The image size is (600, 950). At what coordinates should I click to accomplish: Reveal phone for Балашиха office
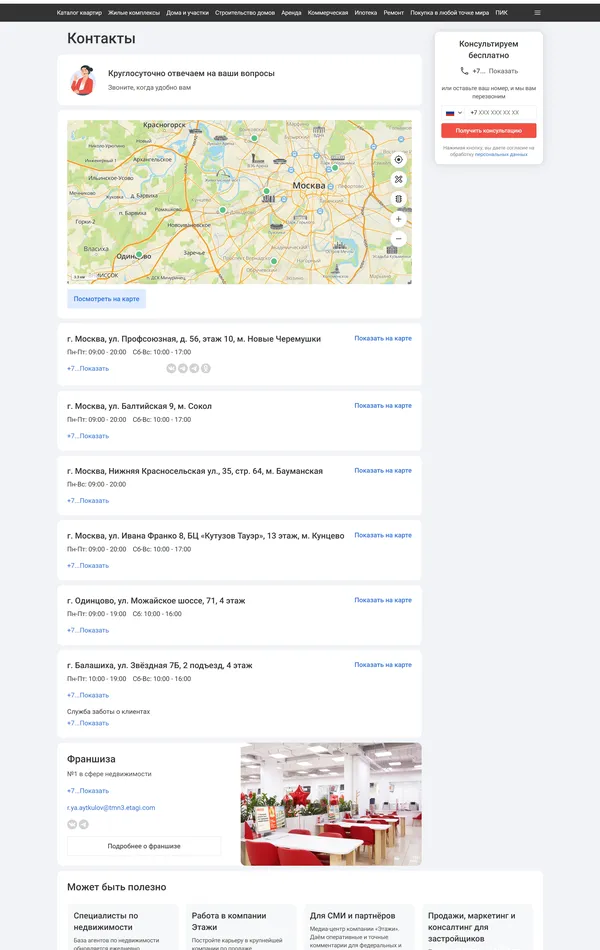click(x=88, y=695)
